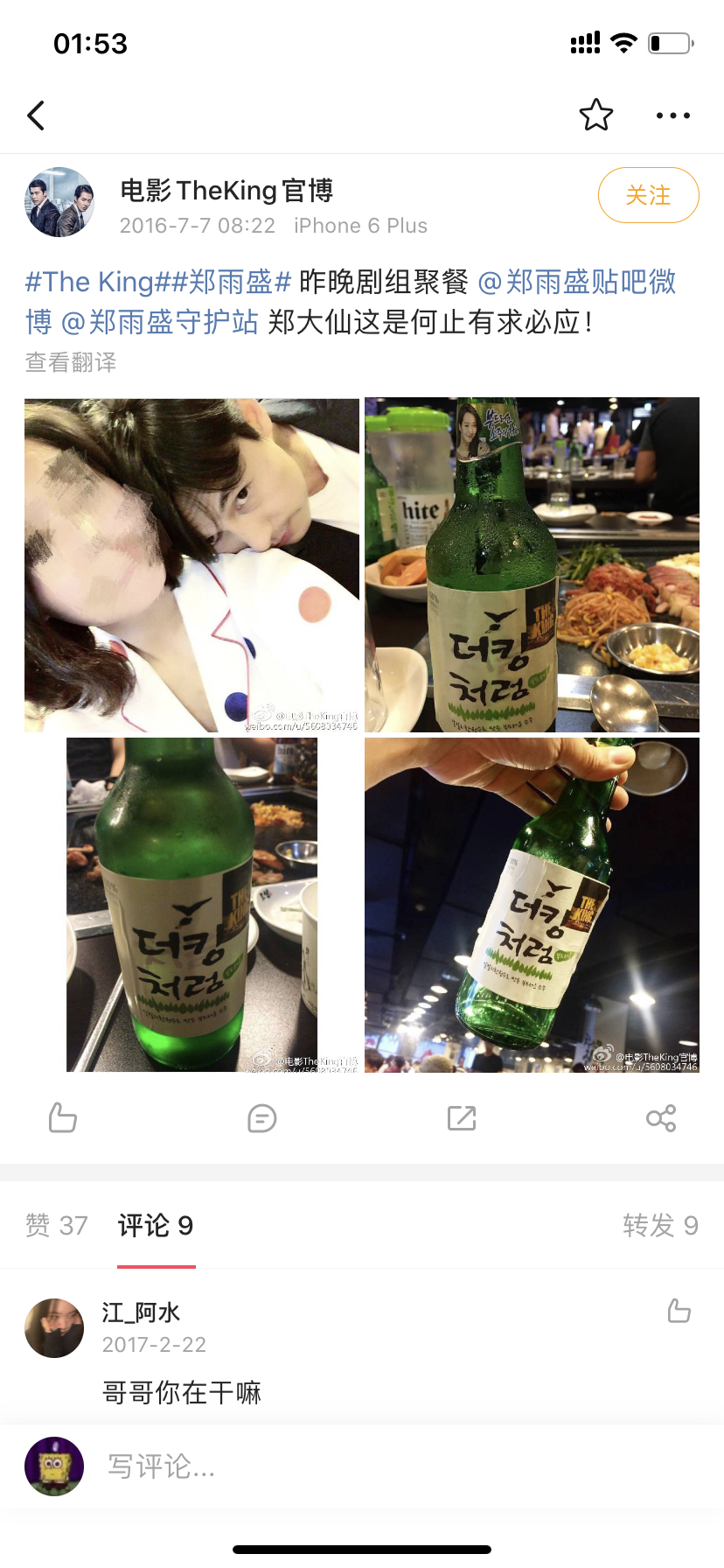Open the @郑雨盛守护站 mention
Viewport: 724px width, 1568px height.
click(x=160, y=322)
